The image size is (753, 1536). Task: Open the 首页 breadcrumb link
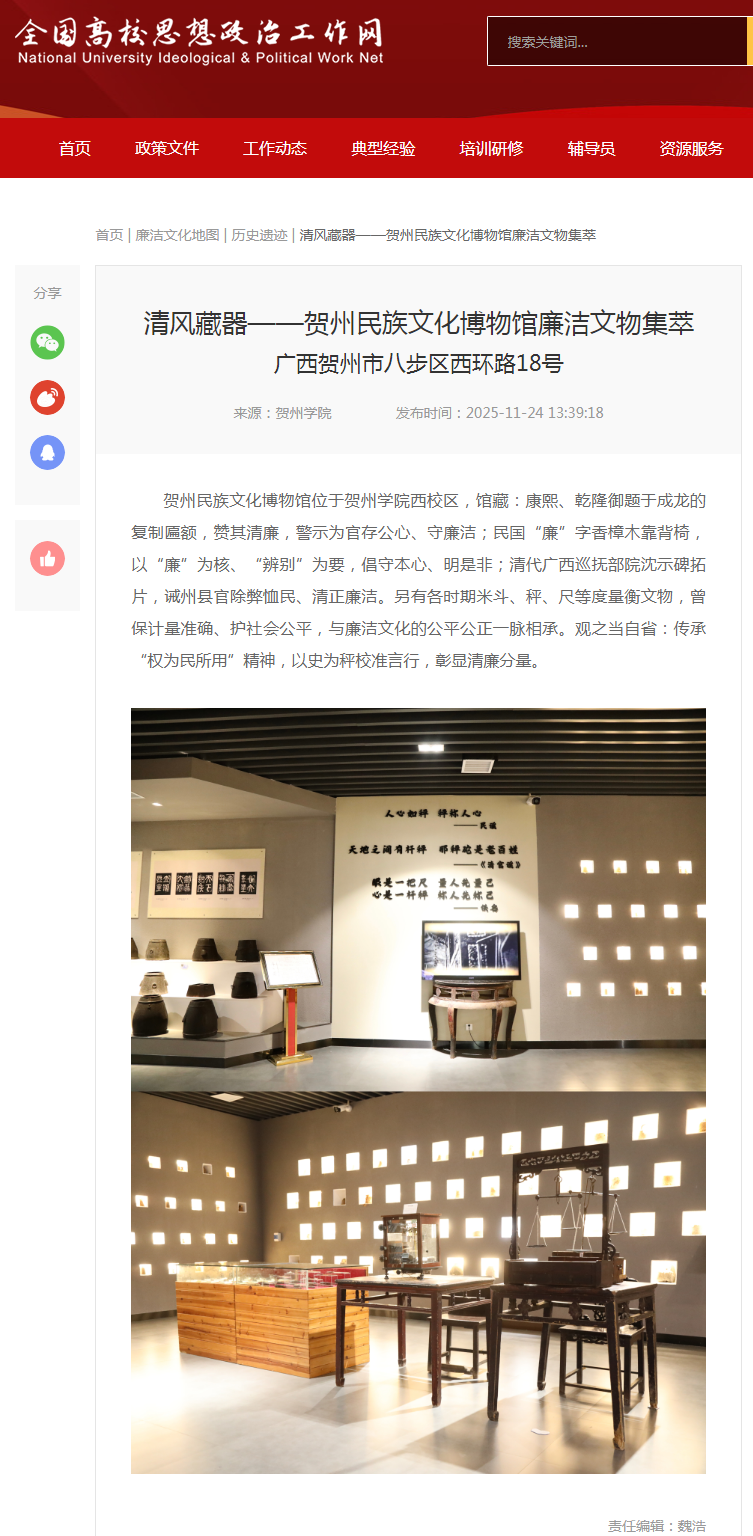109,235
